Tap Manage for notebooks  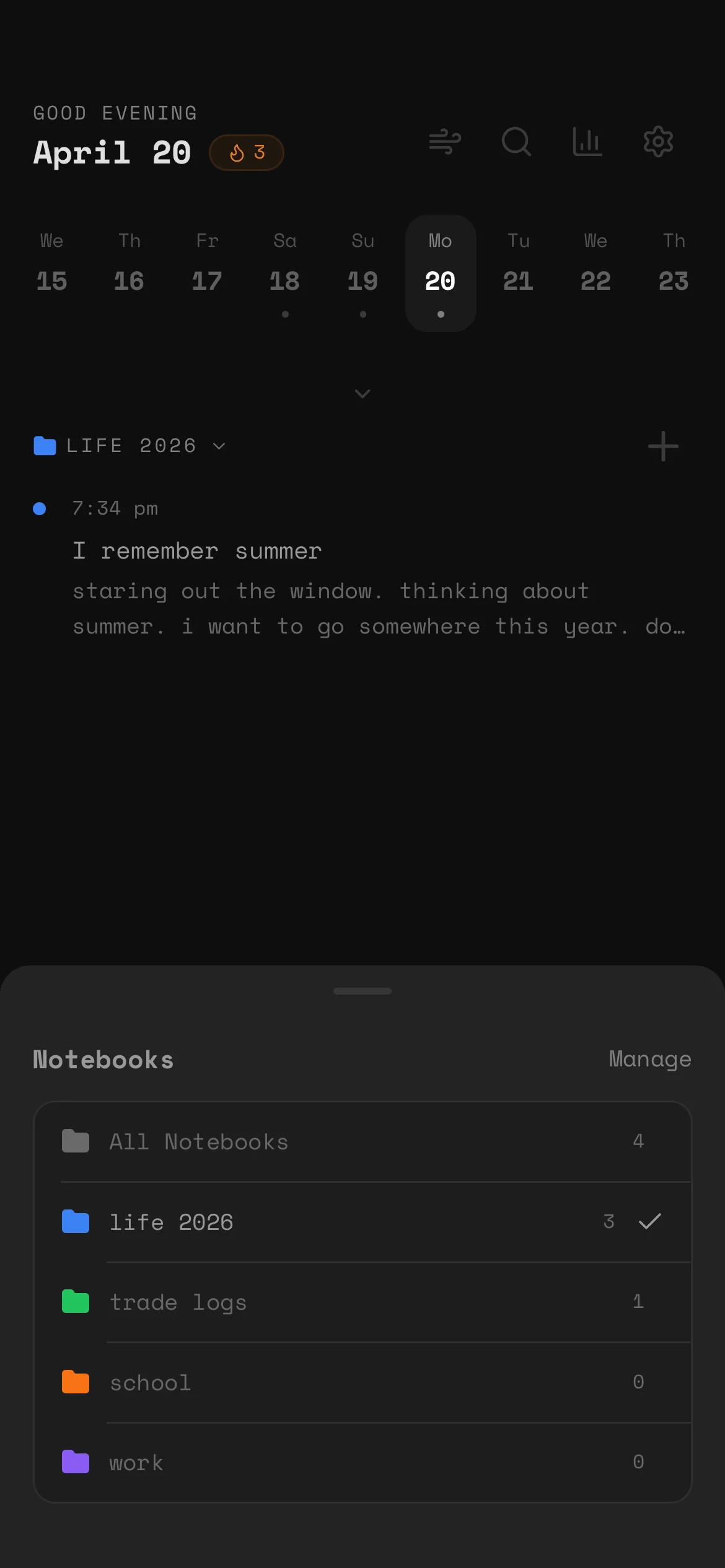pyautogui.click(x=649, y=1059)
